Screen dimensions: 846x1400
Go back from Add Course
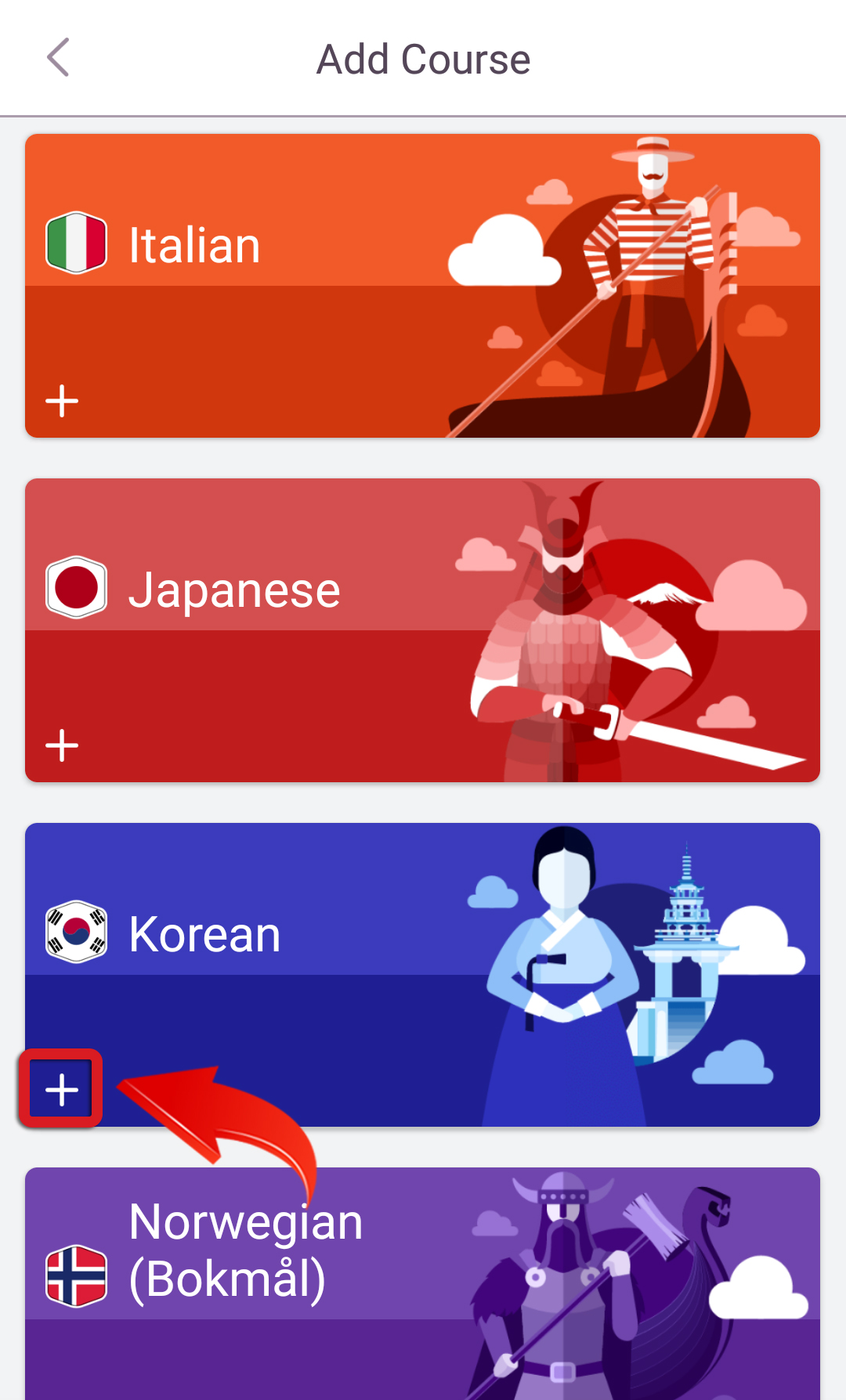[x=59, y=58]
